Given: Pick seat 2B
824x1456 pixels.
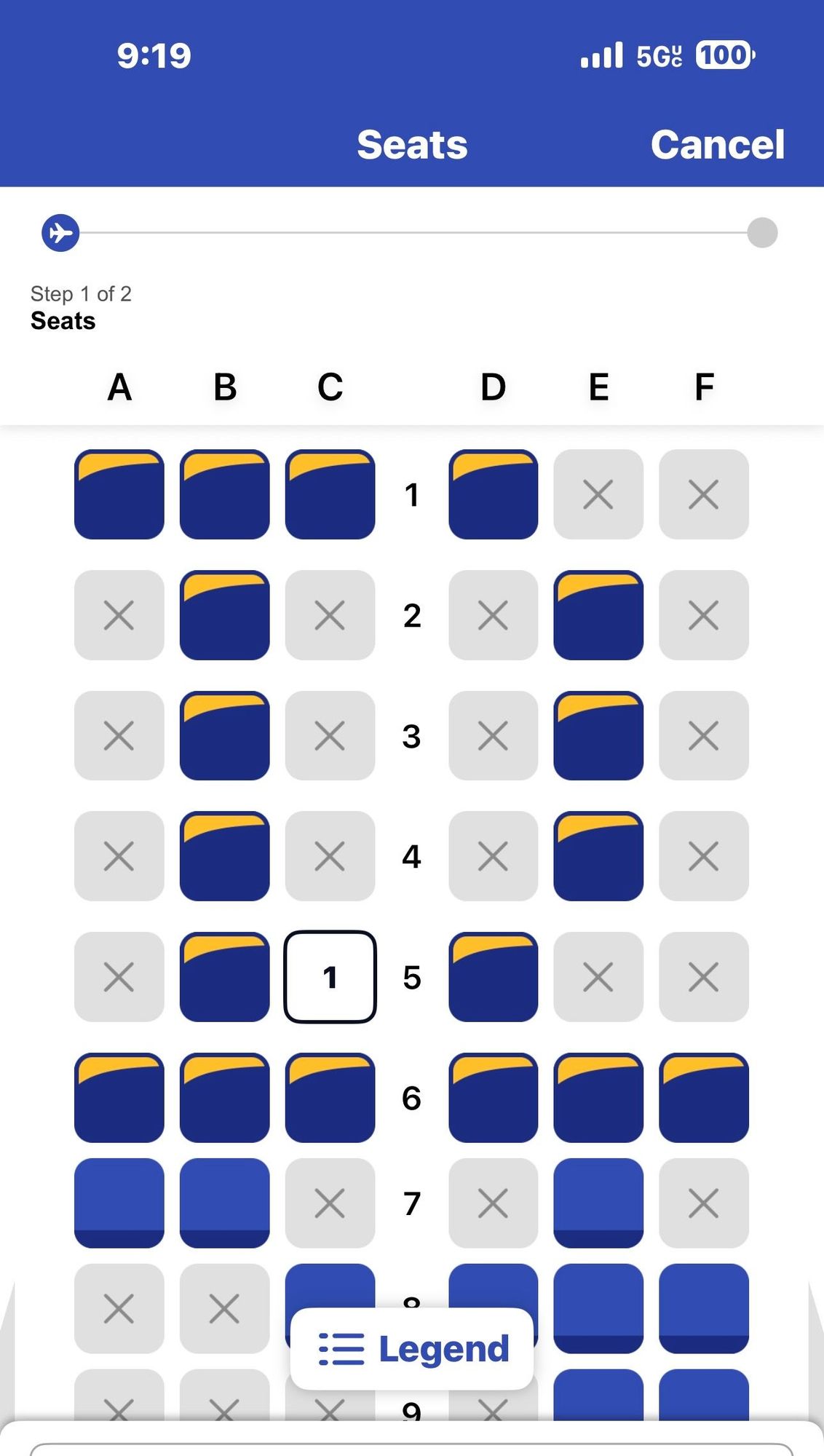Looking at the screenshot, I should [x=225, y=615].
